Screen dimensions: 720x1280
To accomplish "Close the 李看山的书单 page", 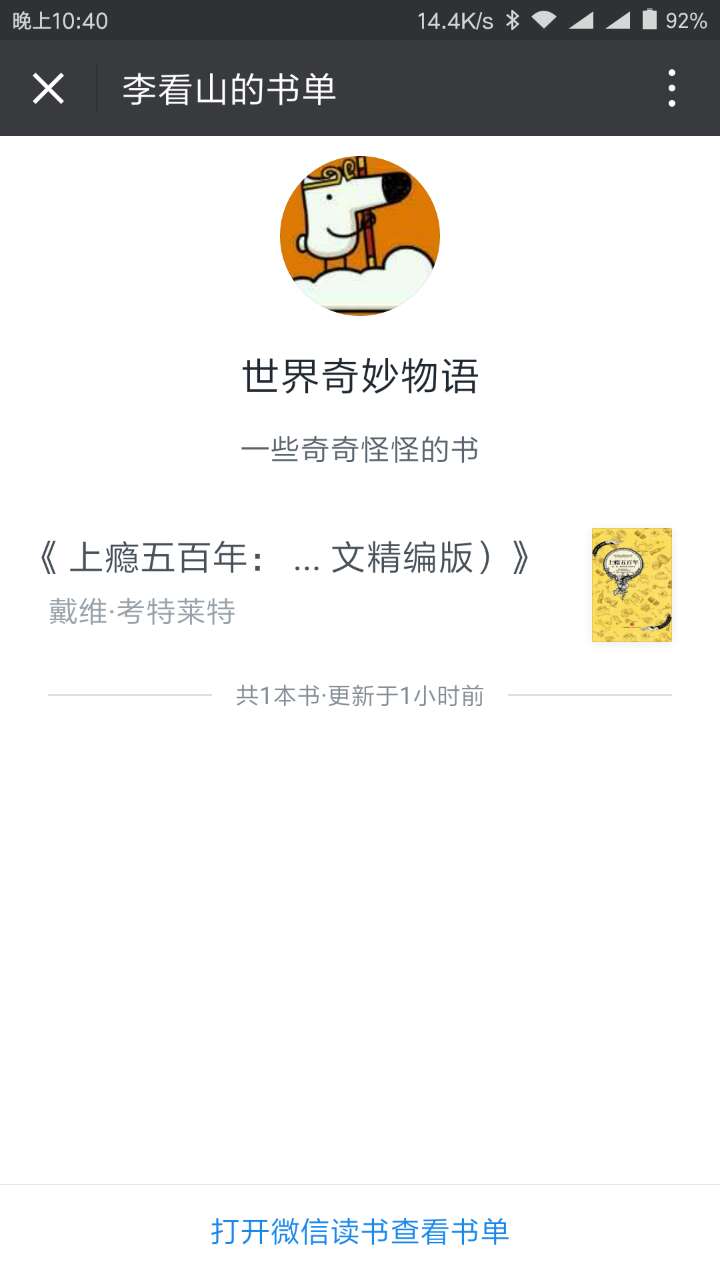I will pos(48,89).
